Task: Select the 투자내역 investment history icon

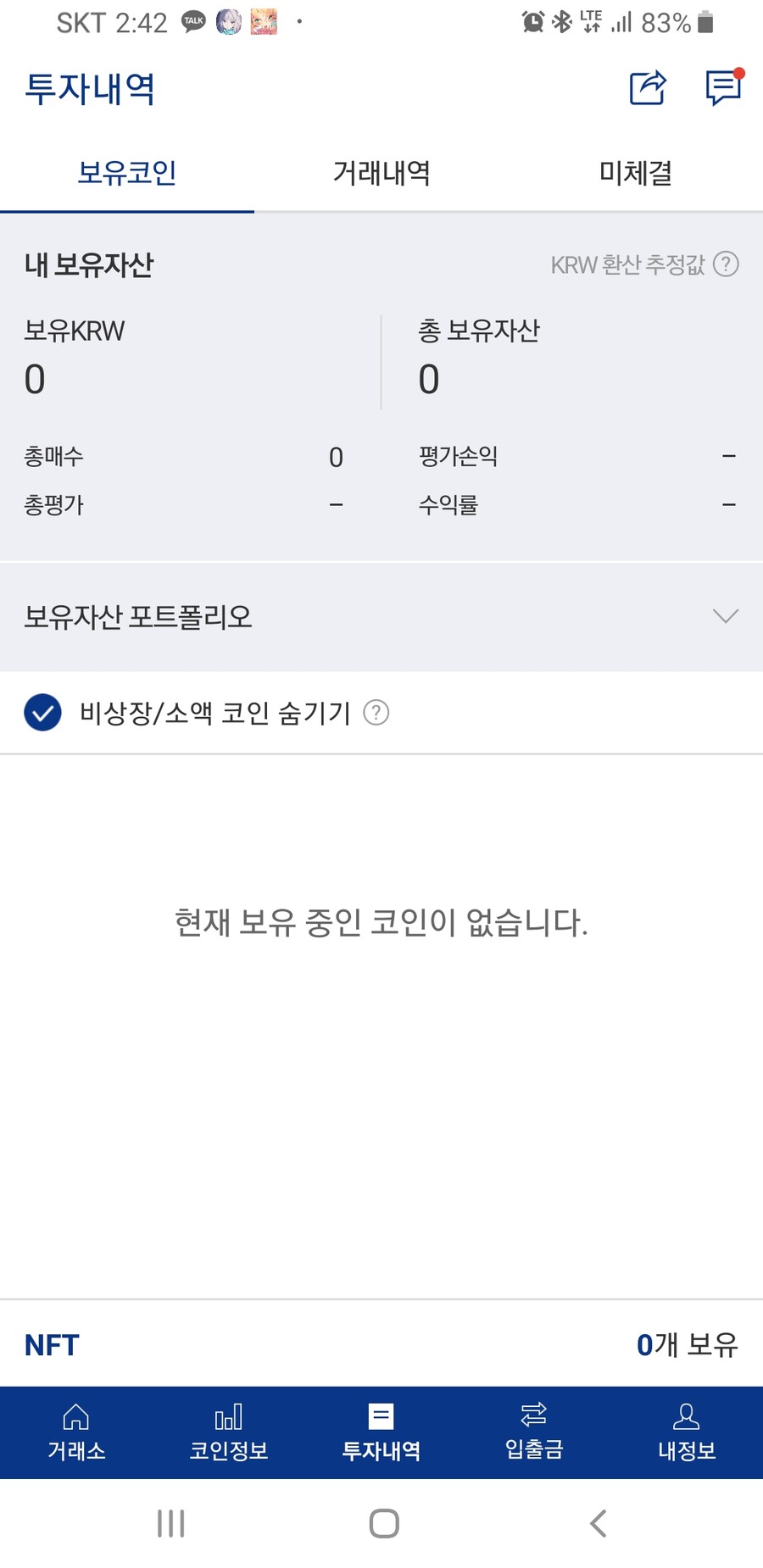Action: click(x=381, y=1432)
